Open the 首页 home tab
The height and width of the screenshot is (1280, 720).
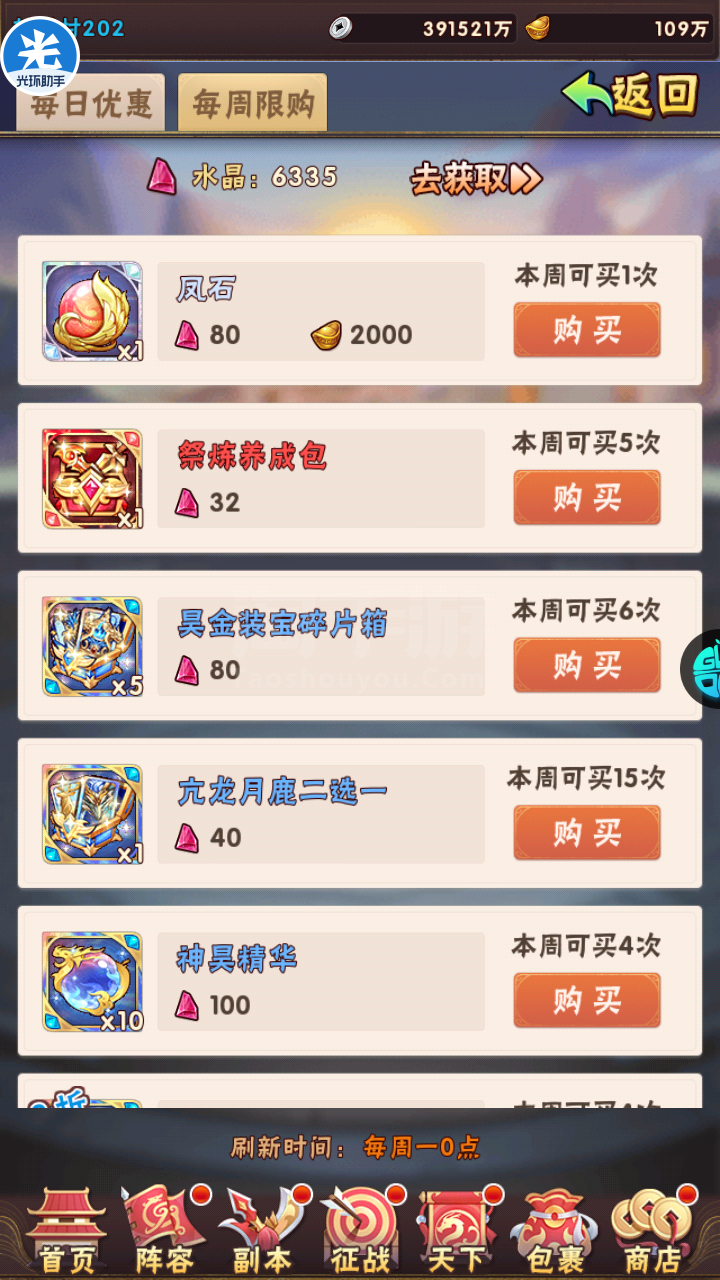(x=66, y=1230)
